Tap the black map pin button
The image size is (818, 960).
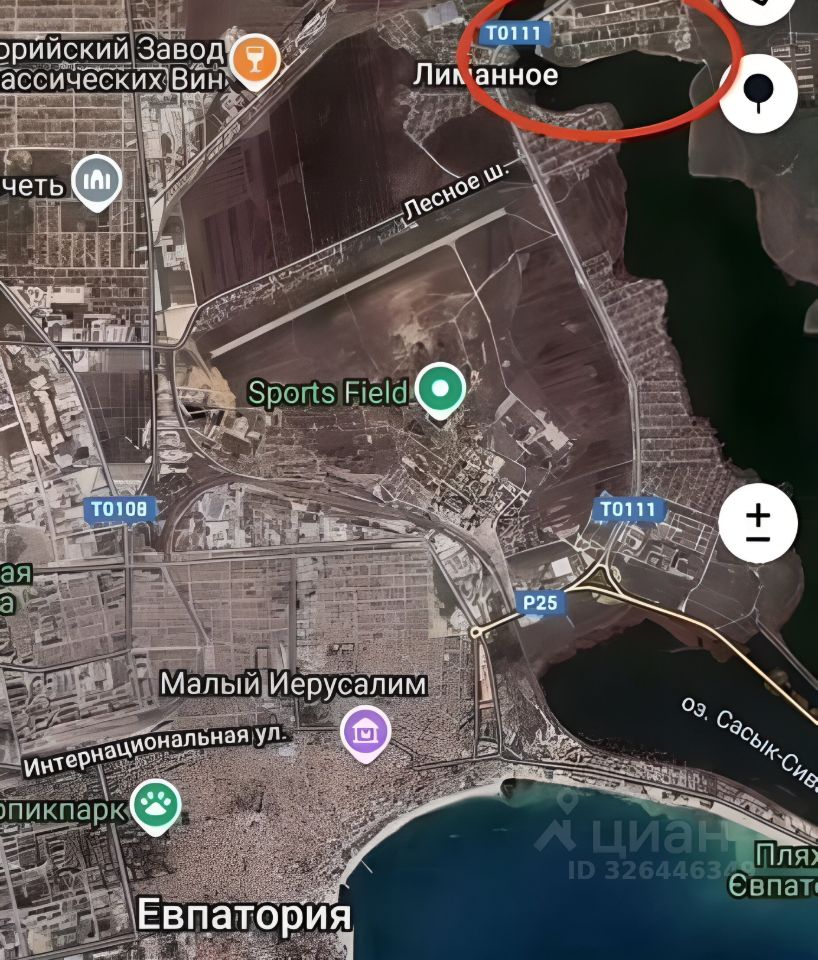click(x=758, y=91)
